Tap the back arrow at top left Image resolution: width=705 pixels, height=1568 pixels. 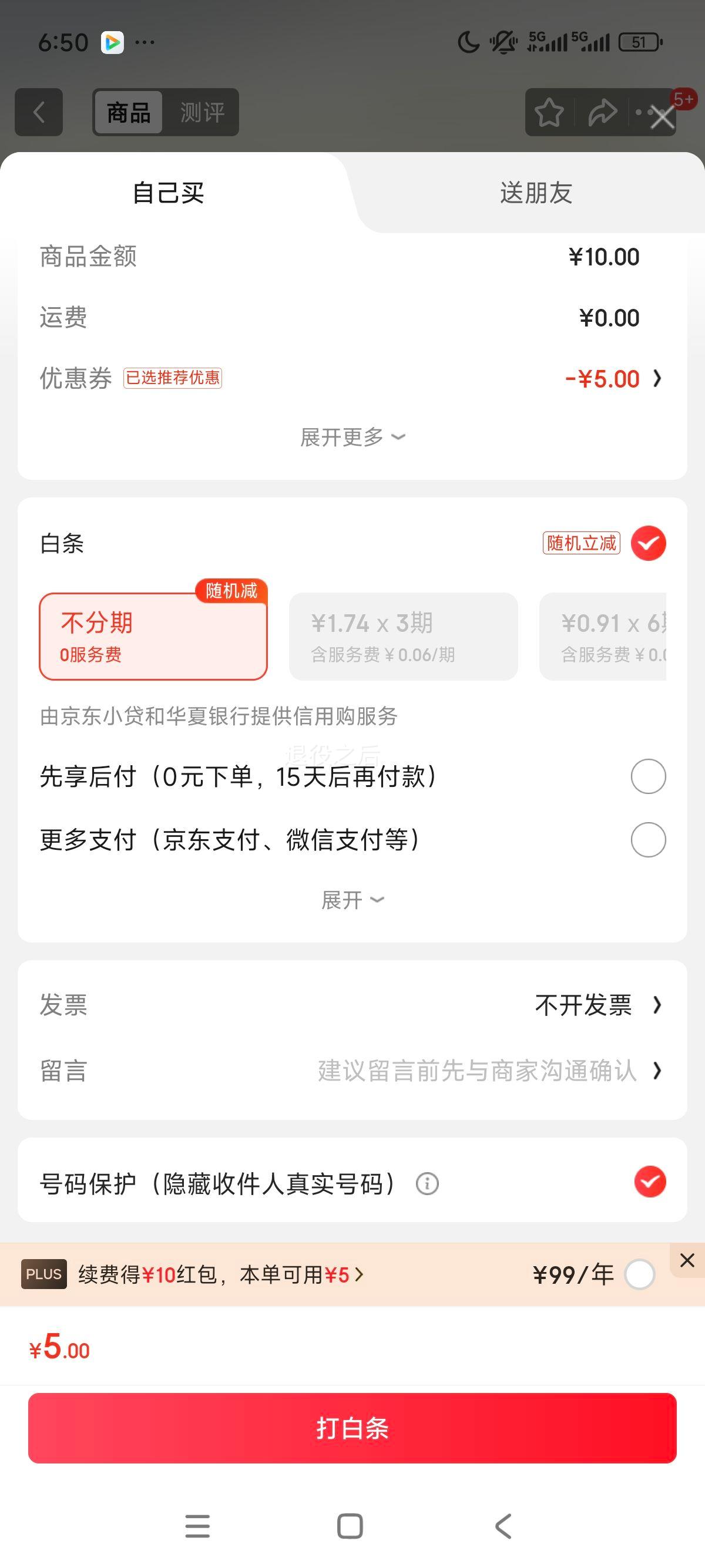coord(39,113)
